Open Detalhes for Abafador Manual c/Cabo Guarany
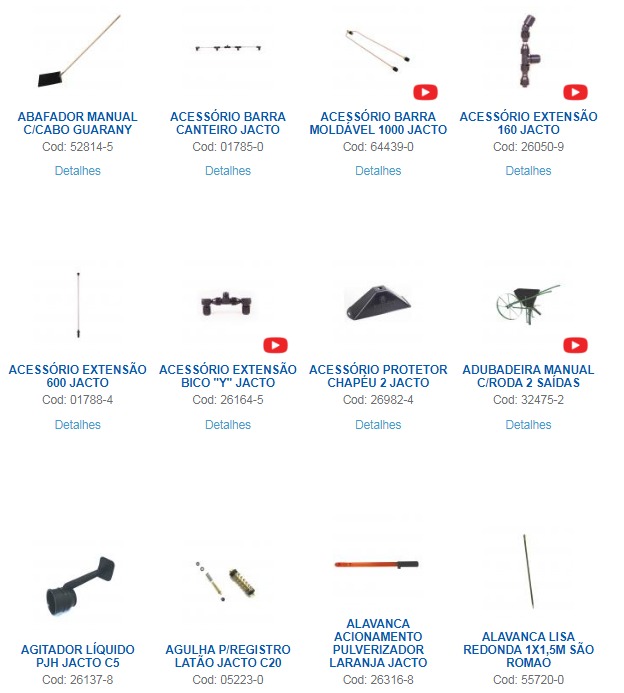 point(77,171)
